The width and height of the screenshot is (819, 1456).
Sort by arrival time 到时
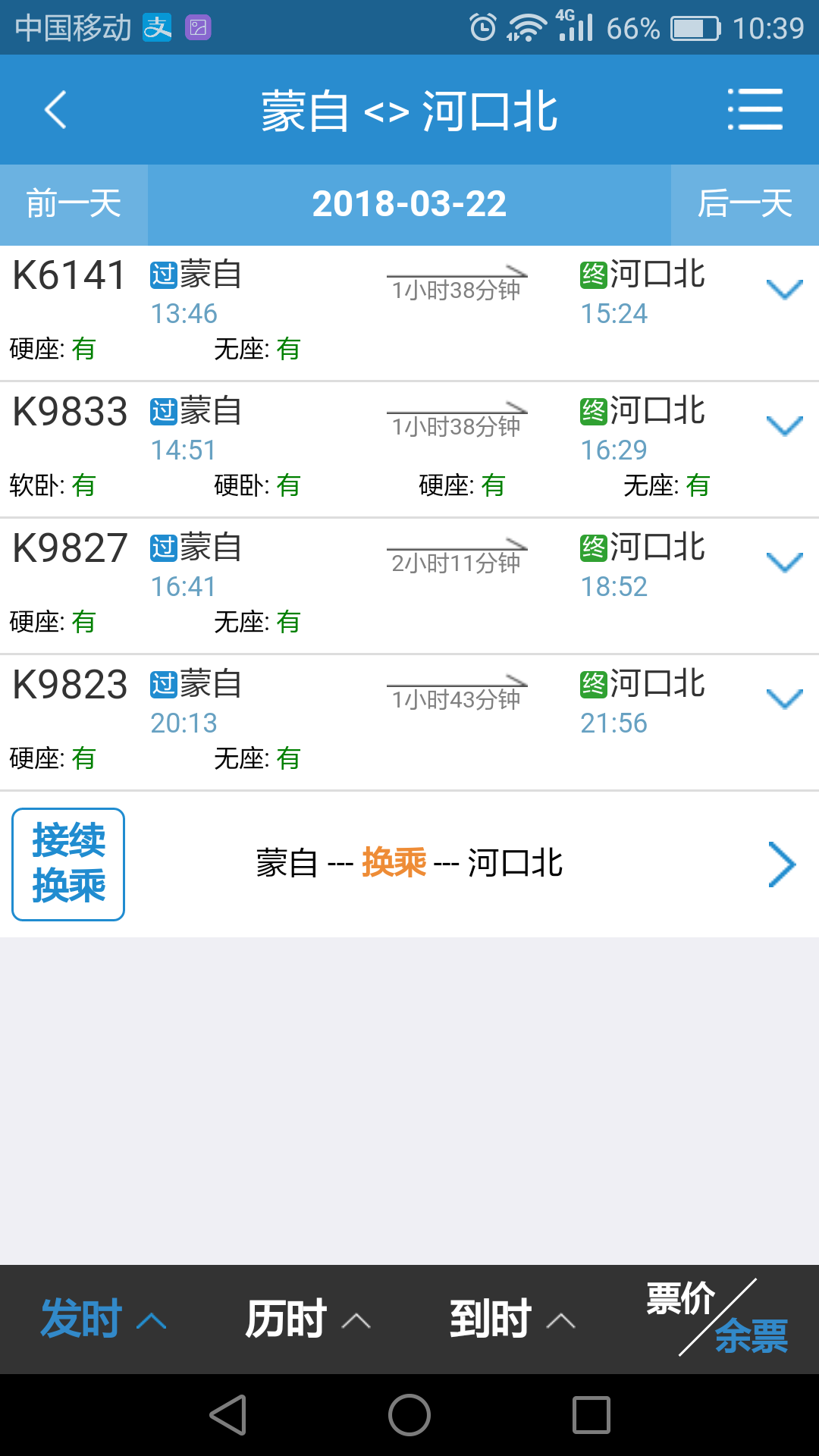pos(513,1319)
